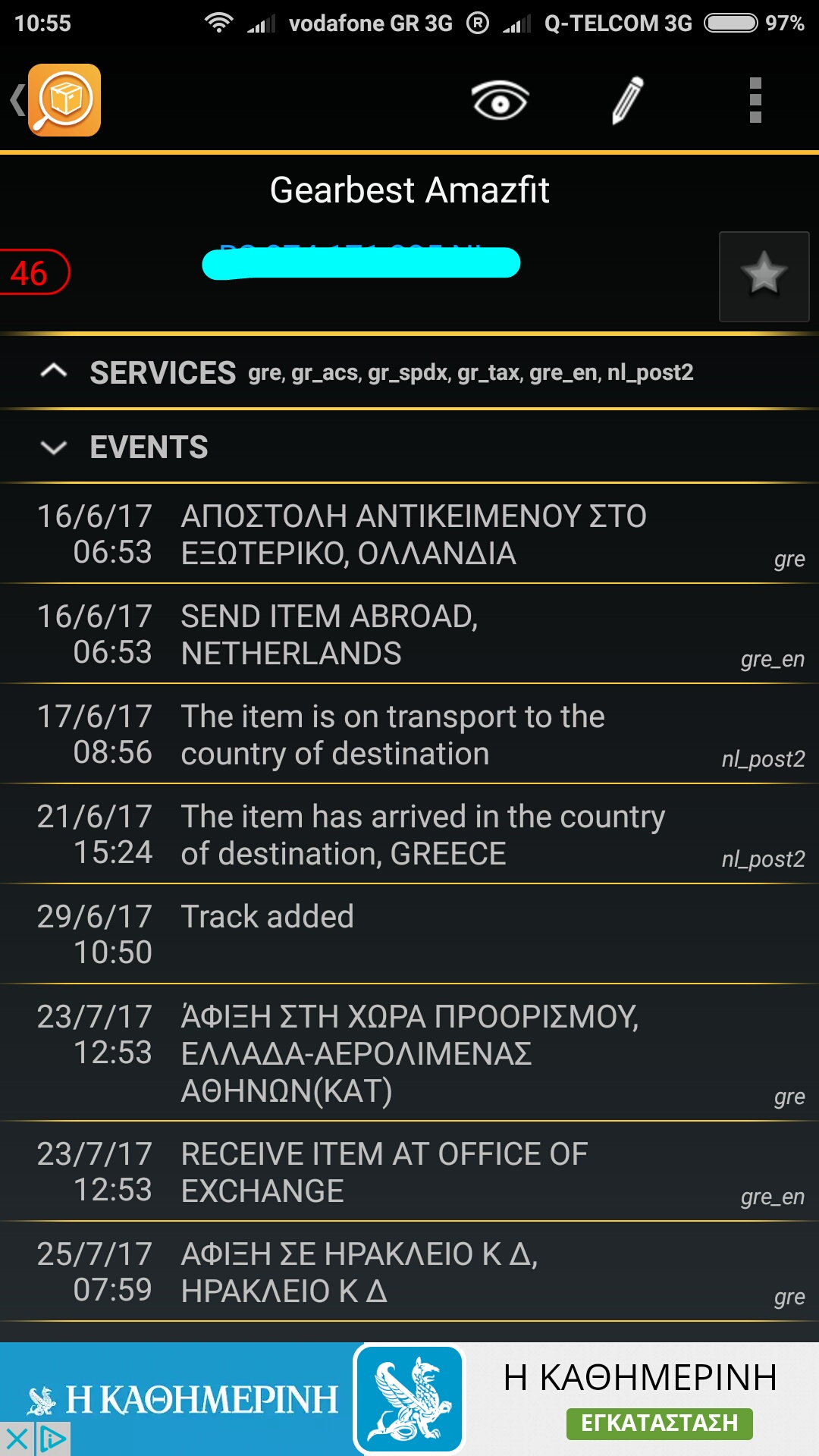Tap the eye icon to mark viewed
Viewport: 819px width, 1456px height.
pos(500,100)
